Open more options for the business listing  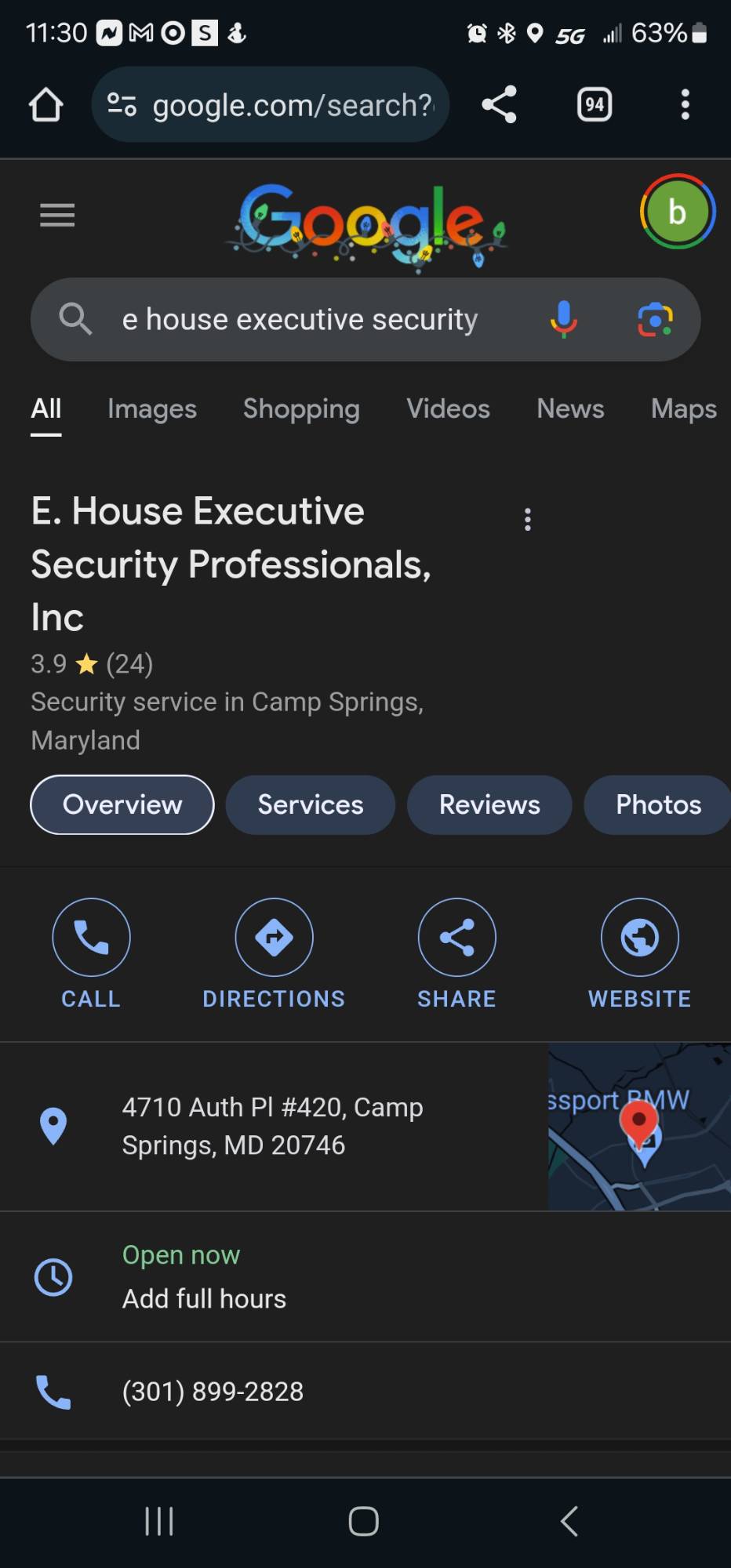pyautogui.click(x=528, y=519)
